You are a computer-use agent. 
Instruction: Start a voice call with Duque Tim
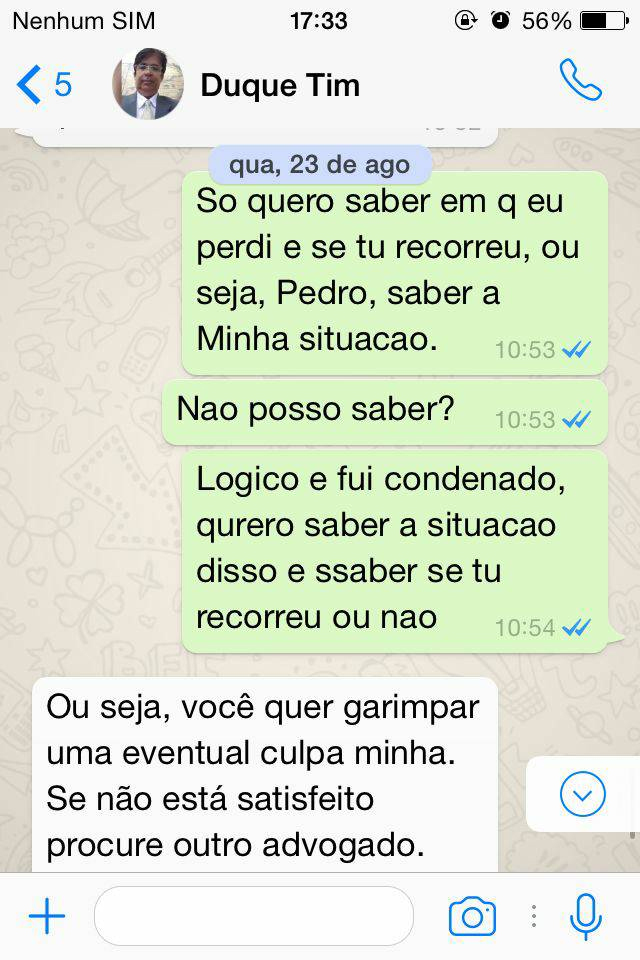(580, 82)
